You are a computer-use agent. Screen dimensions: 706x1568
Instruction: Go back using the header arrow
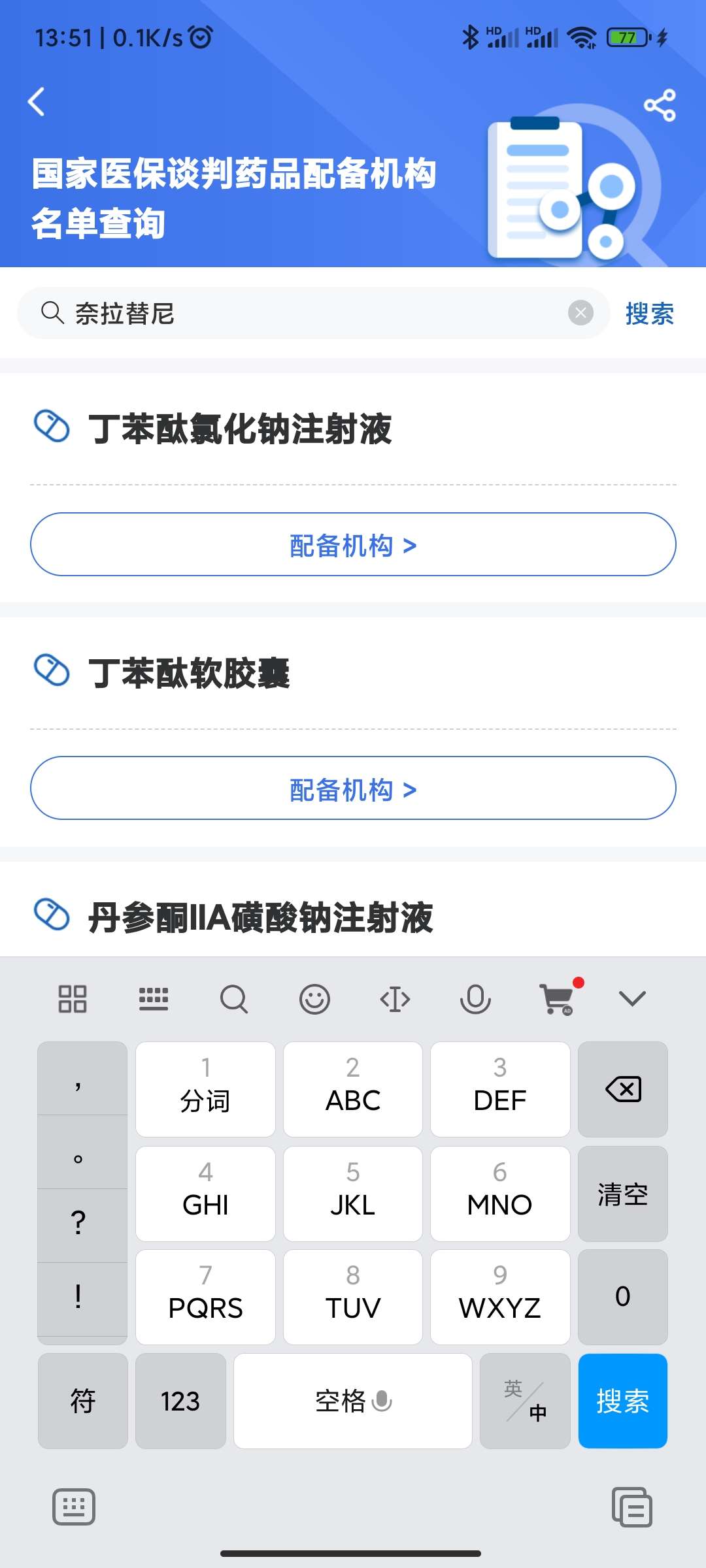coord(37,102)
